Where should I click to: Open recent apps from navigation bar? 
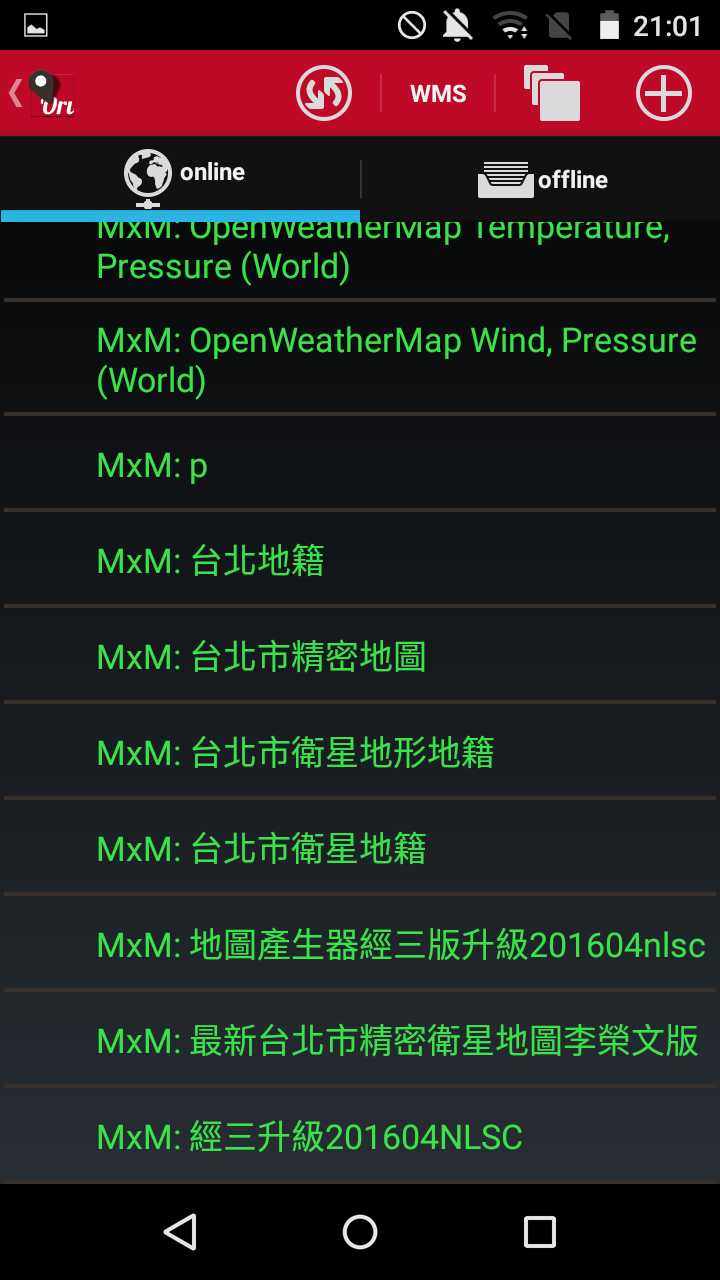(540, 1232)
